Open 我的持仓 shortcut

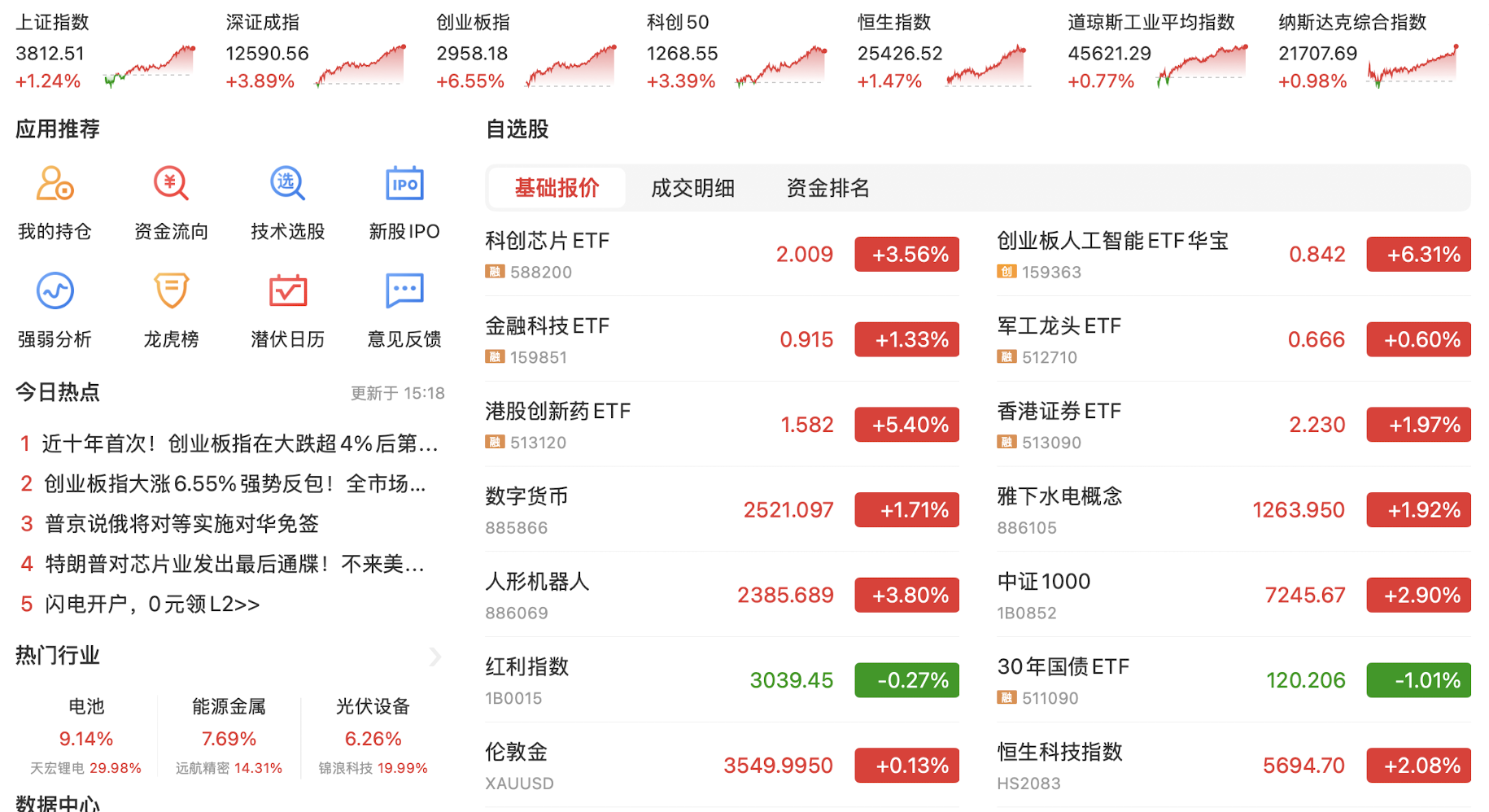click(x=55, y=202)
